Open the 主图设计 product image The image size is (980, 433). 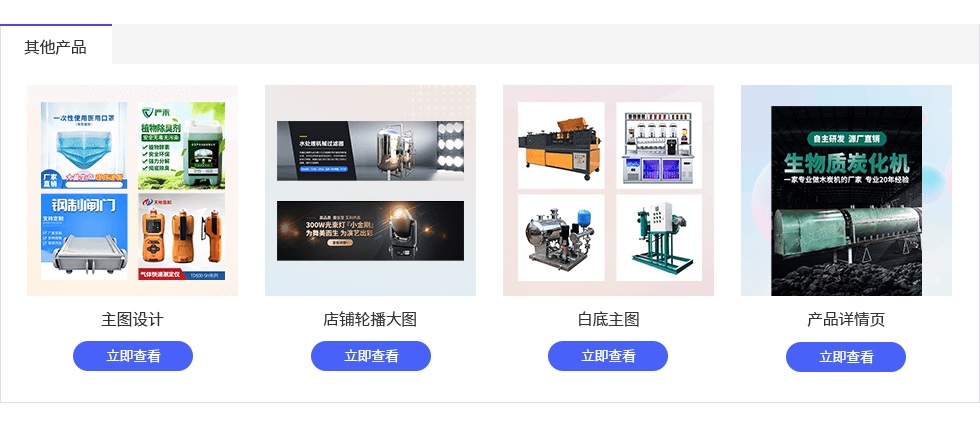132,190
